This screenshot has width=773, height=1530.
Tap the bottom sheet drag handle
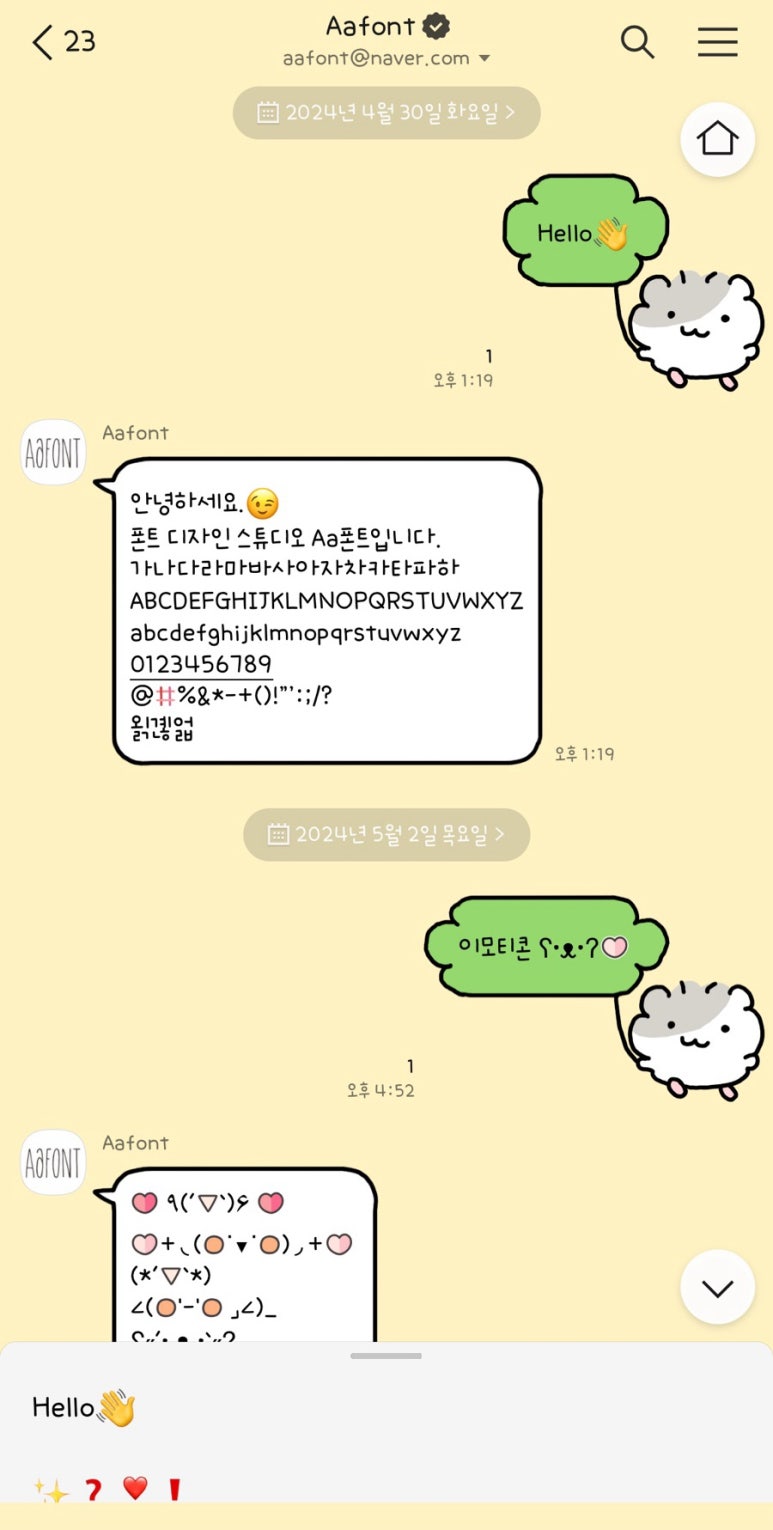tap(386, 1356)
